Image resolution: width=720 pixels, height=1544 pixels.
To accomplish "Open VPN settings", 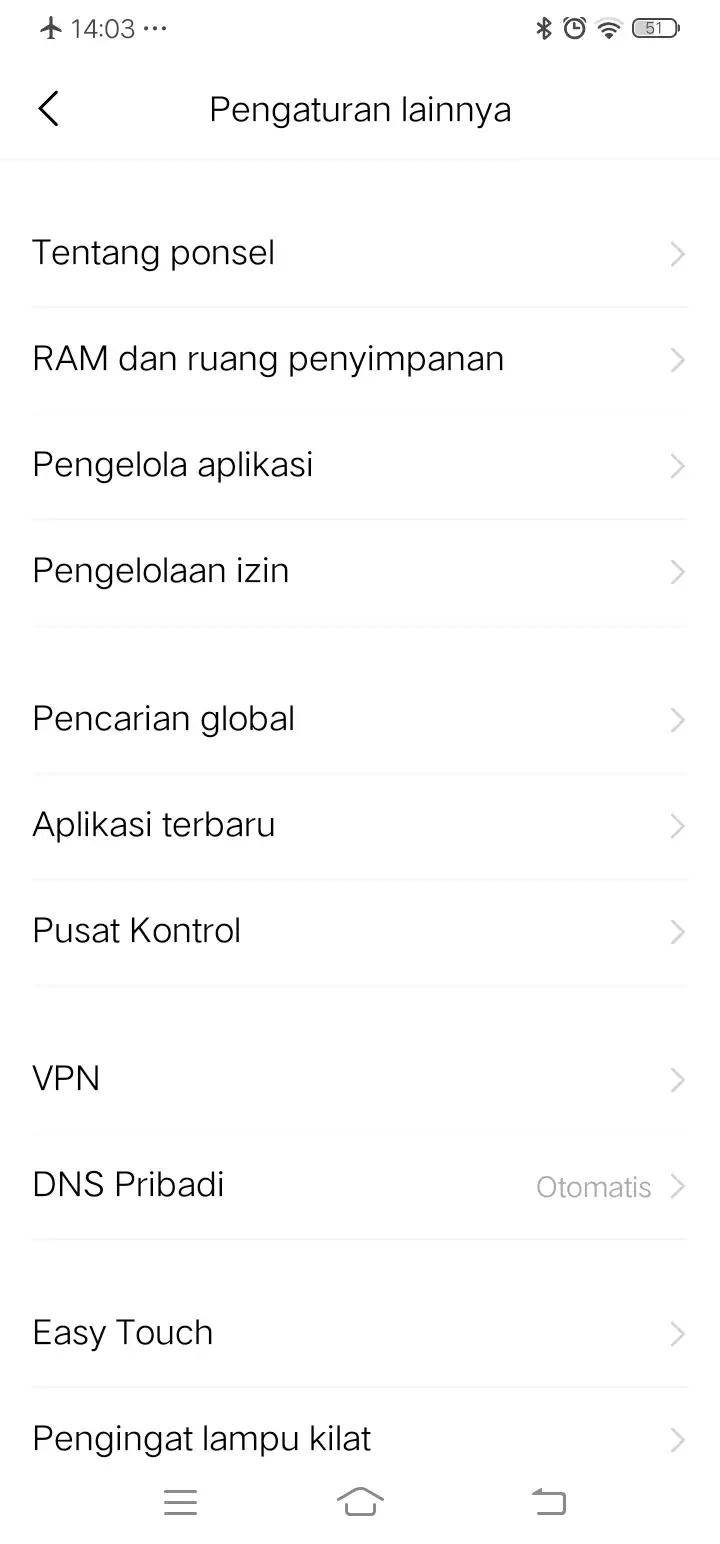I will tap(360, 1080).
